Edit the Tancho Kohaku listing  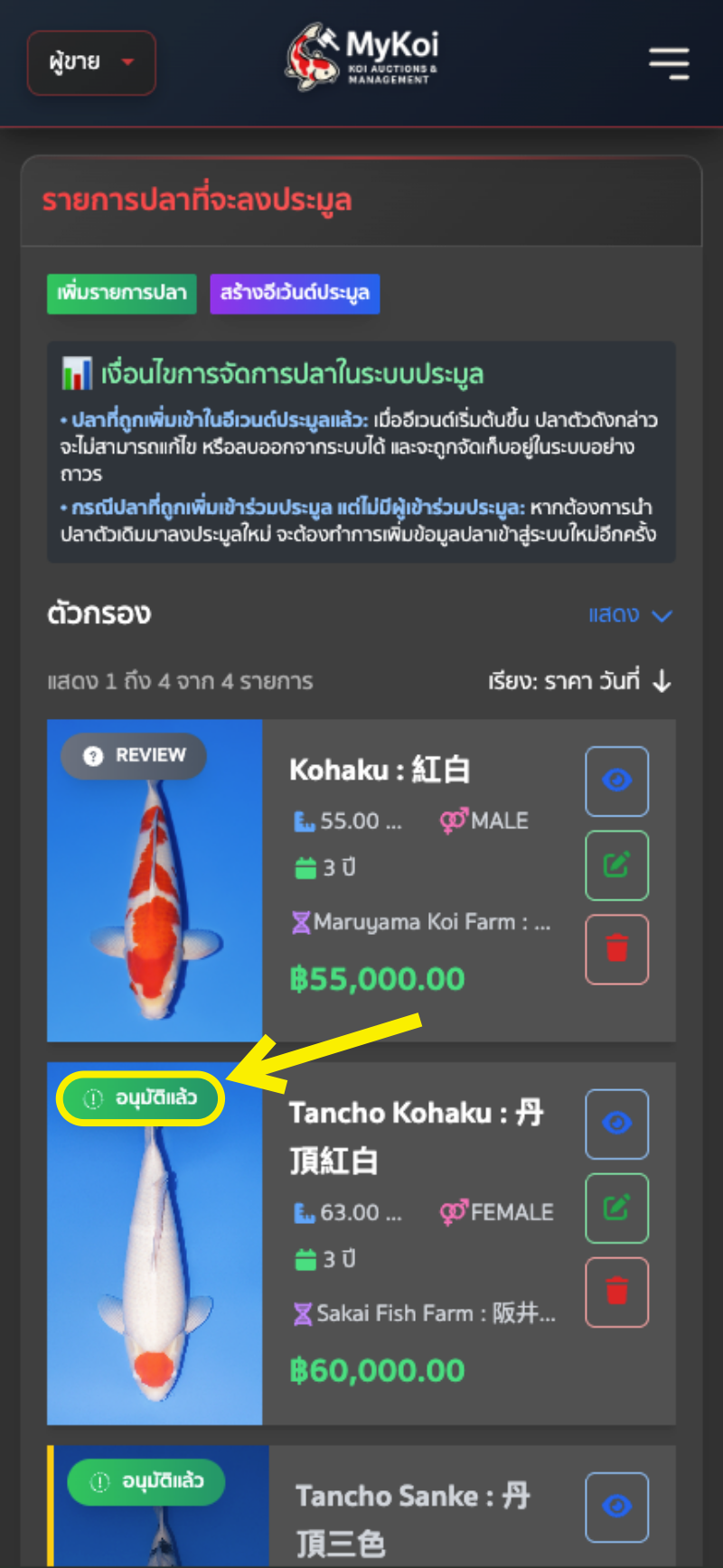click(616, 1208)
